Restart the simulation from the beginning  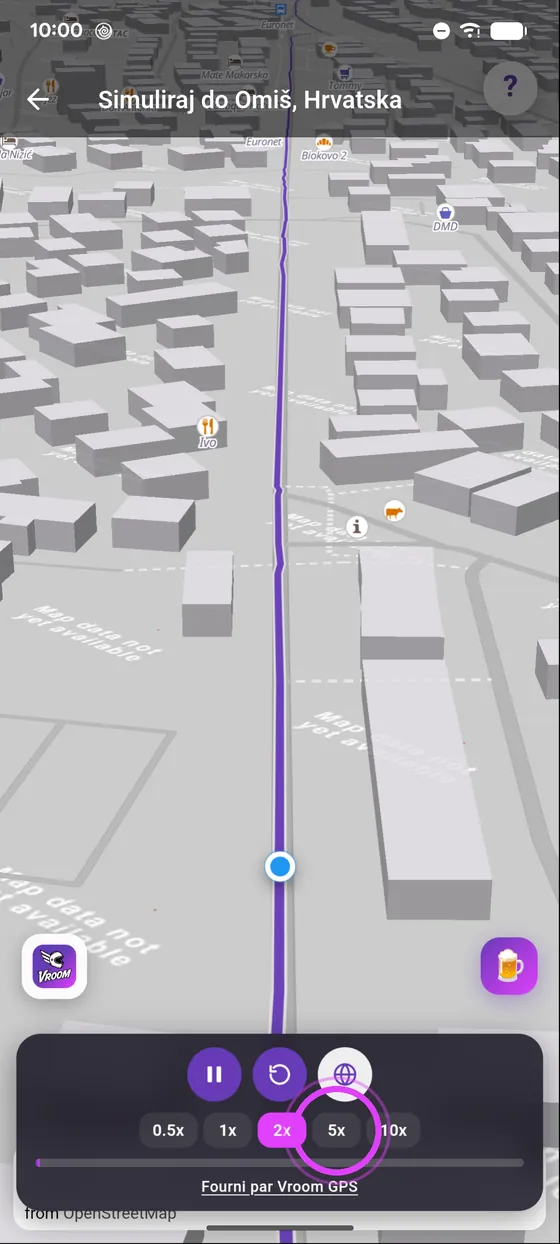click(280, 1075)
